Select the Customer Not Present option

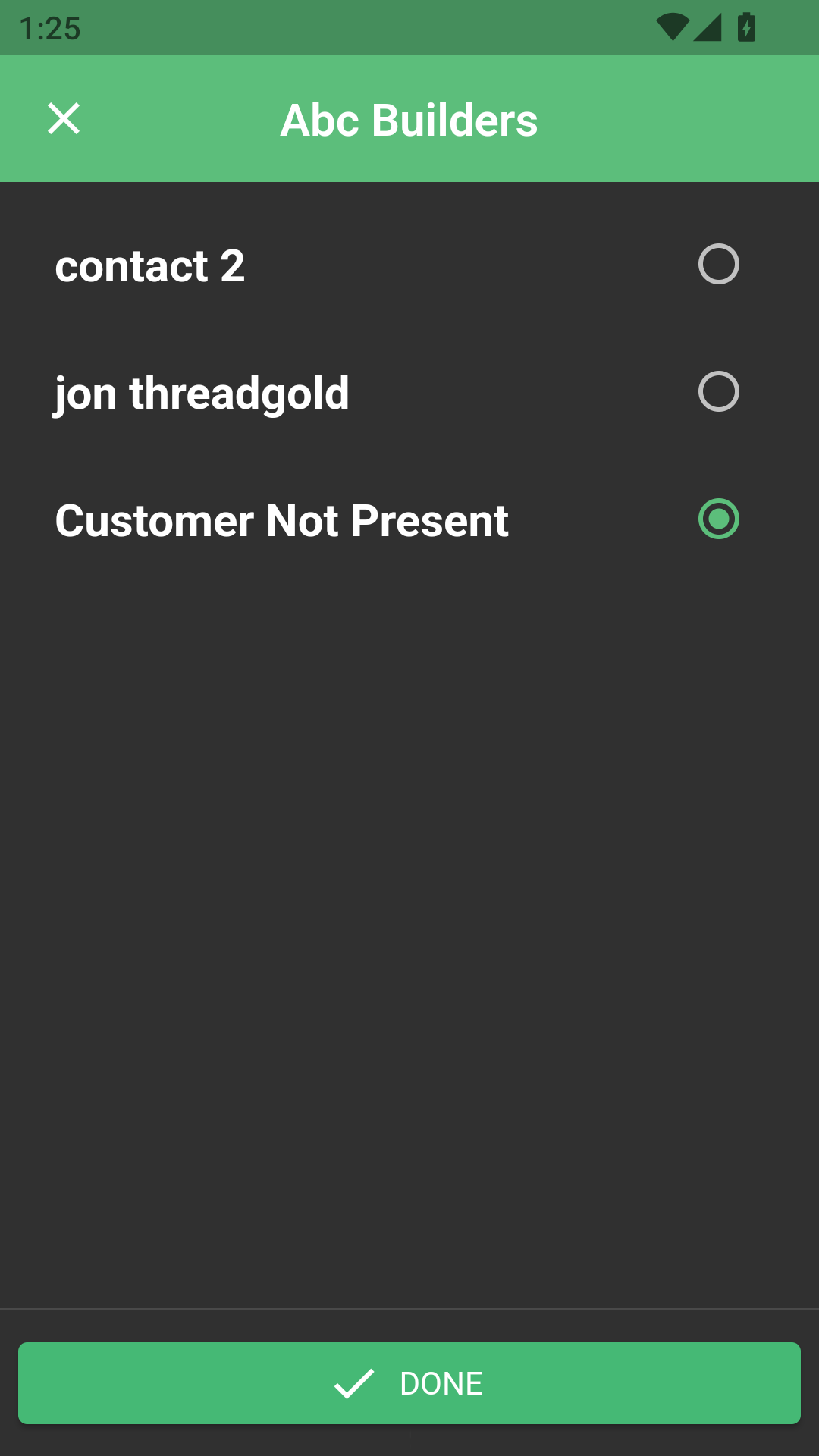(x=409, y=520)
